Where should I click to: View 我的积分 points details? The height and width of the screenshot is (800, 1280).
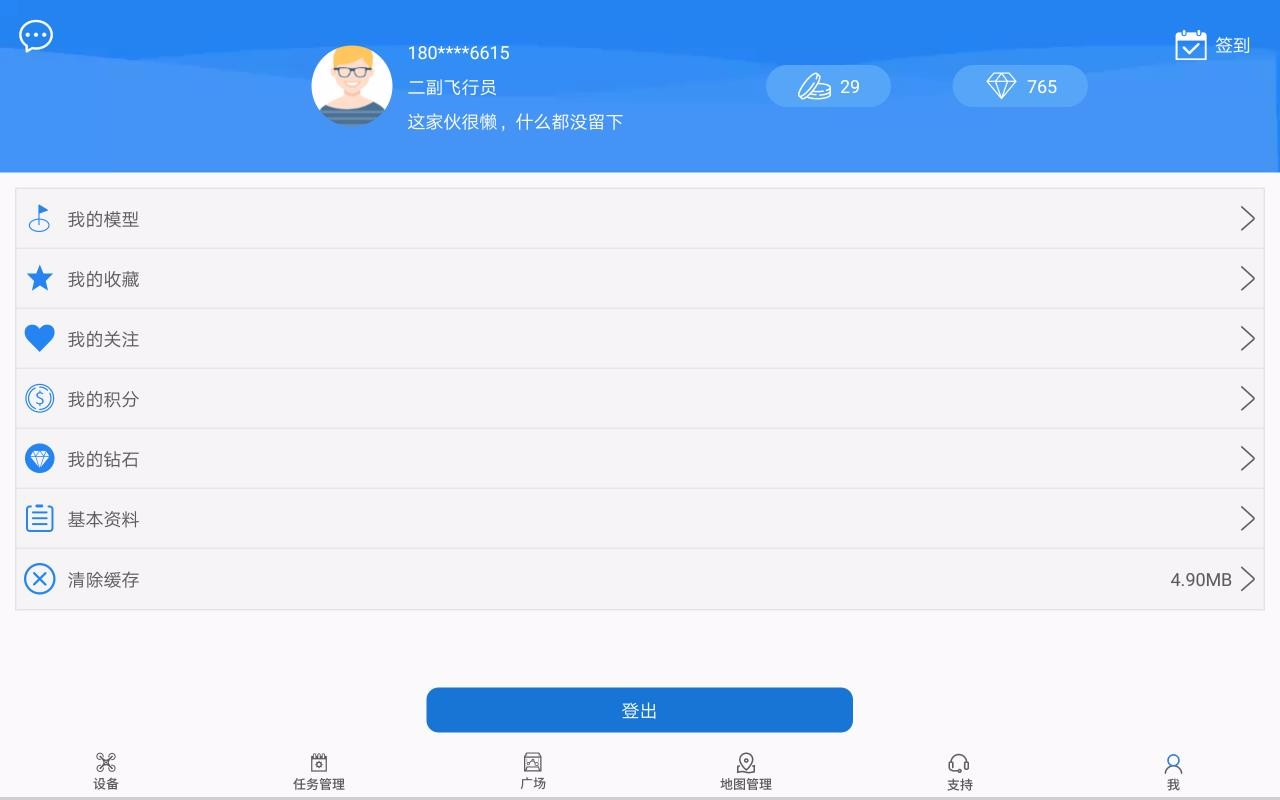pos(640,399)
